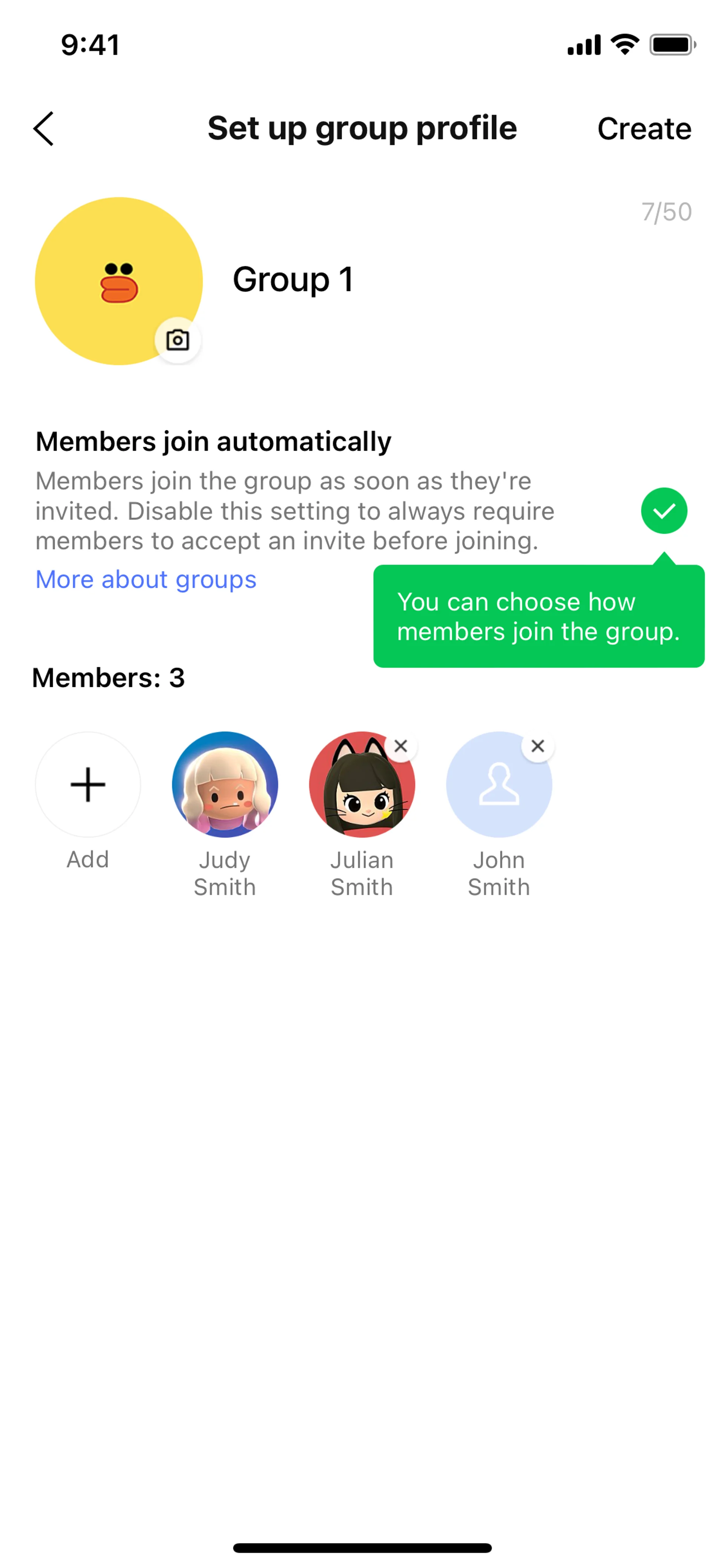Remove Julian Smith from the group

400,746
